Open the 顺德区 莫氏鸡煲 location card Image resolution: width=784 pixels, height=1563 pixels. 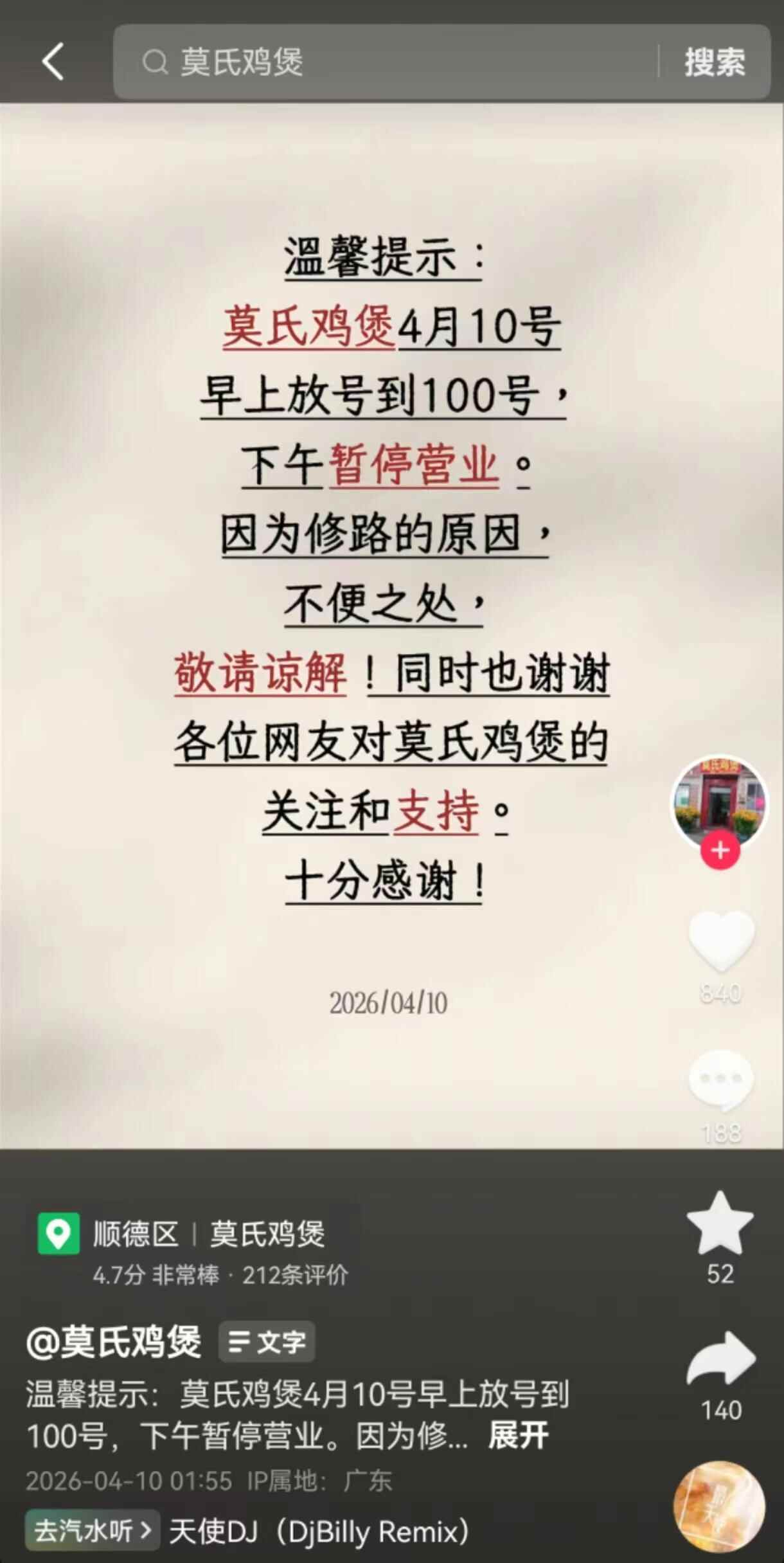[x=193, y=1248]
